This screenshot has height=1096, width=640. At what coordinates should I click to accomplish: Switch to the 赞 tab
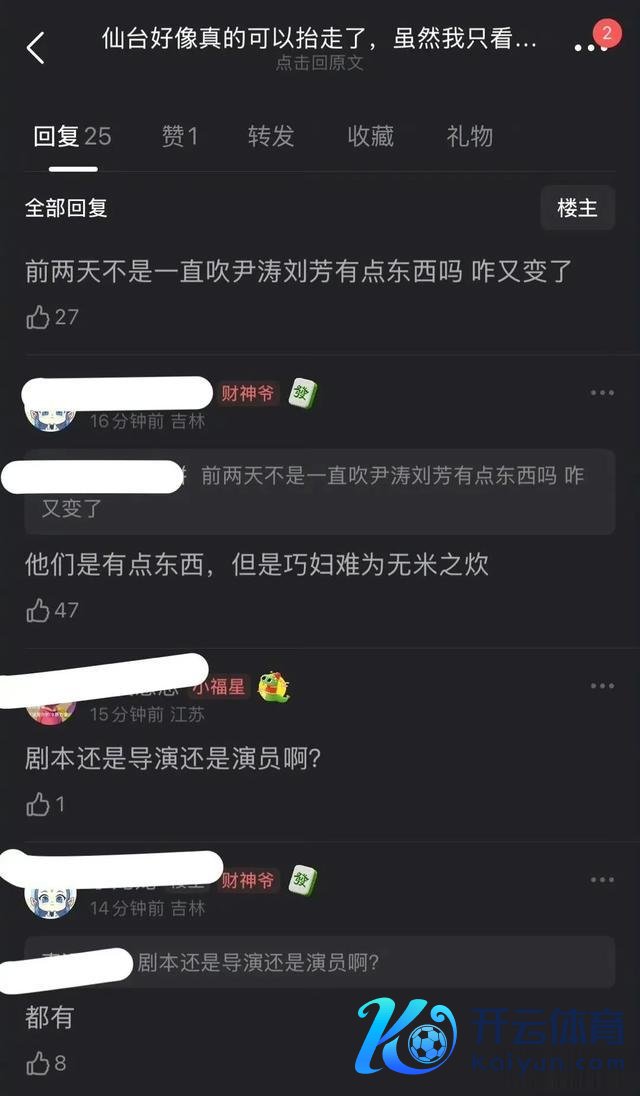point(180,136)
